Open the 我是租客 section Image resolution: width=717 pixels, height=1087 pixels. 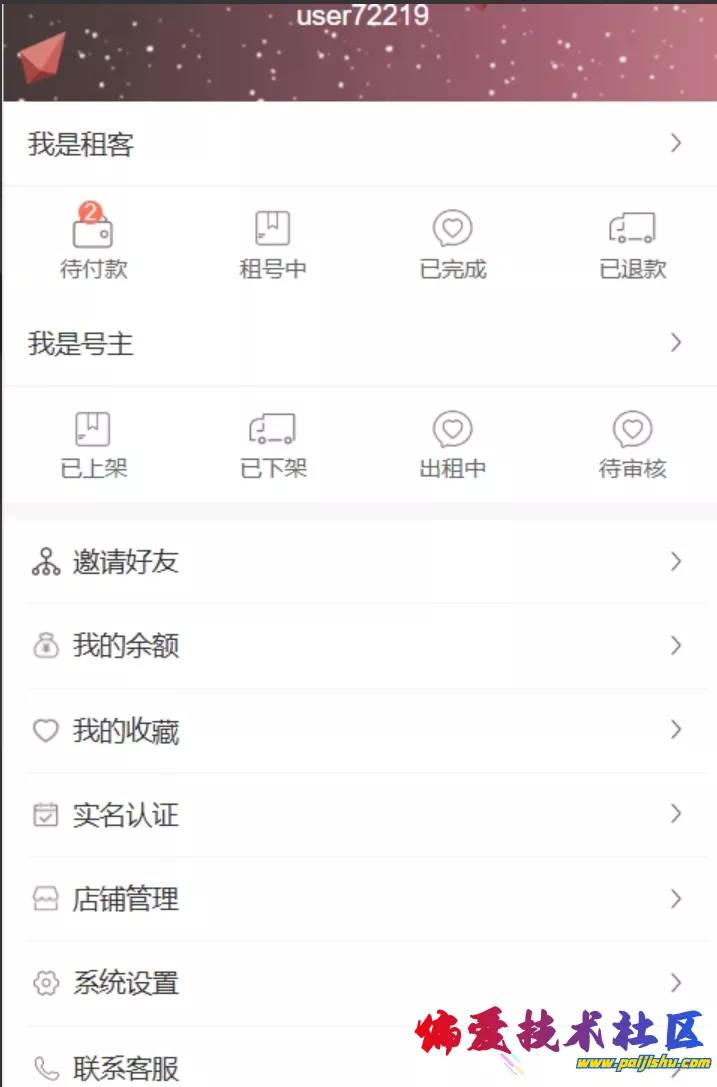(358, 144)
